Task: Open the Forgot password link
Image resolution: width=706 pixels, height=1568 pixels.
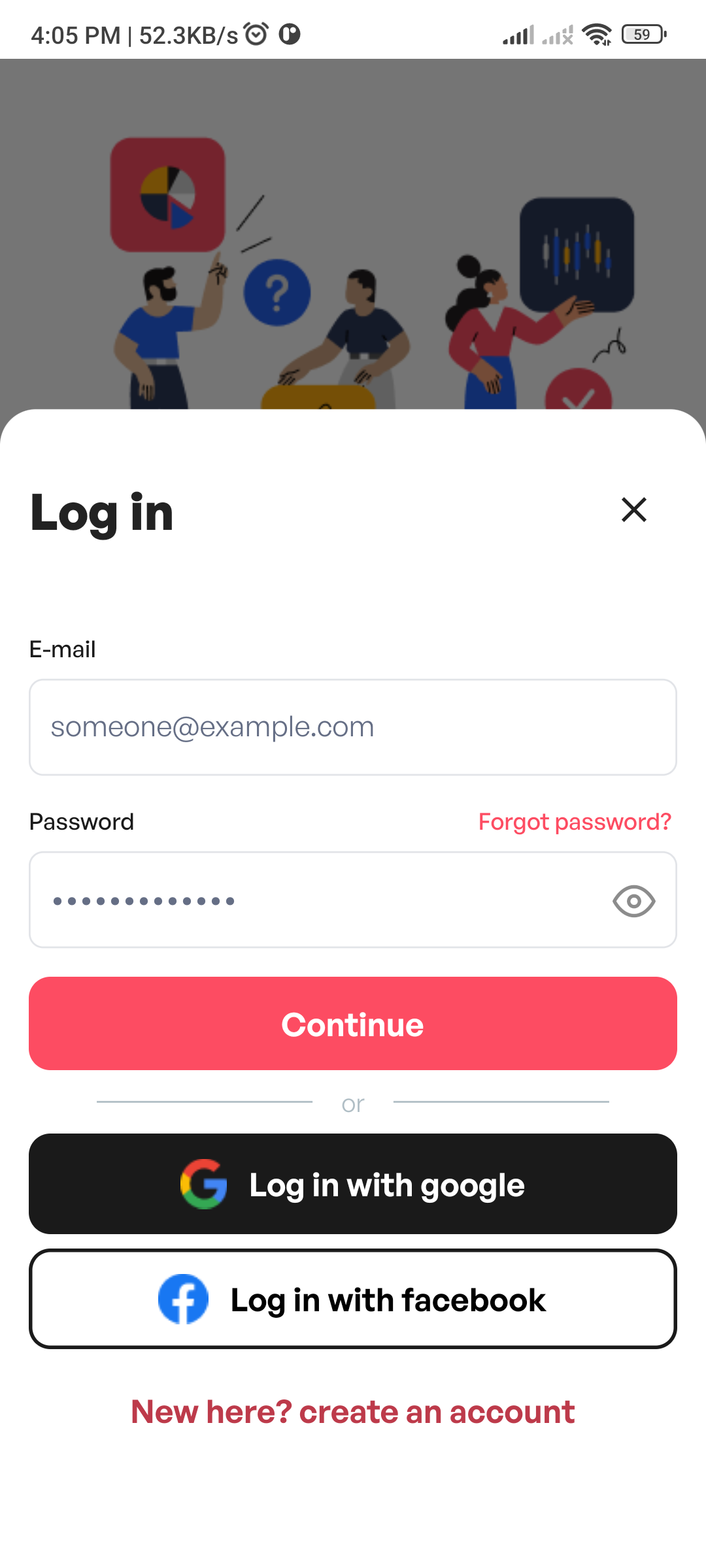Action: pos(574,822)
